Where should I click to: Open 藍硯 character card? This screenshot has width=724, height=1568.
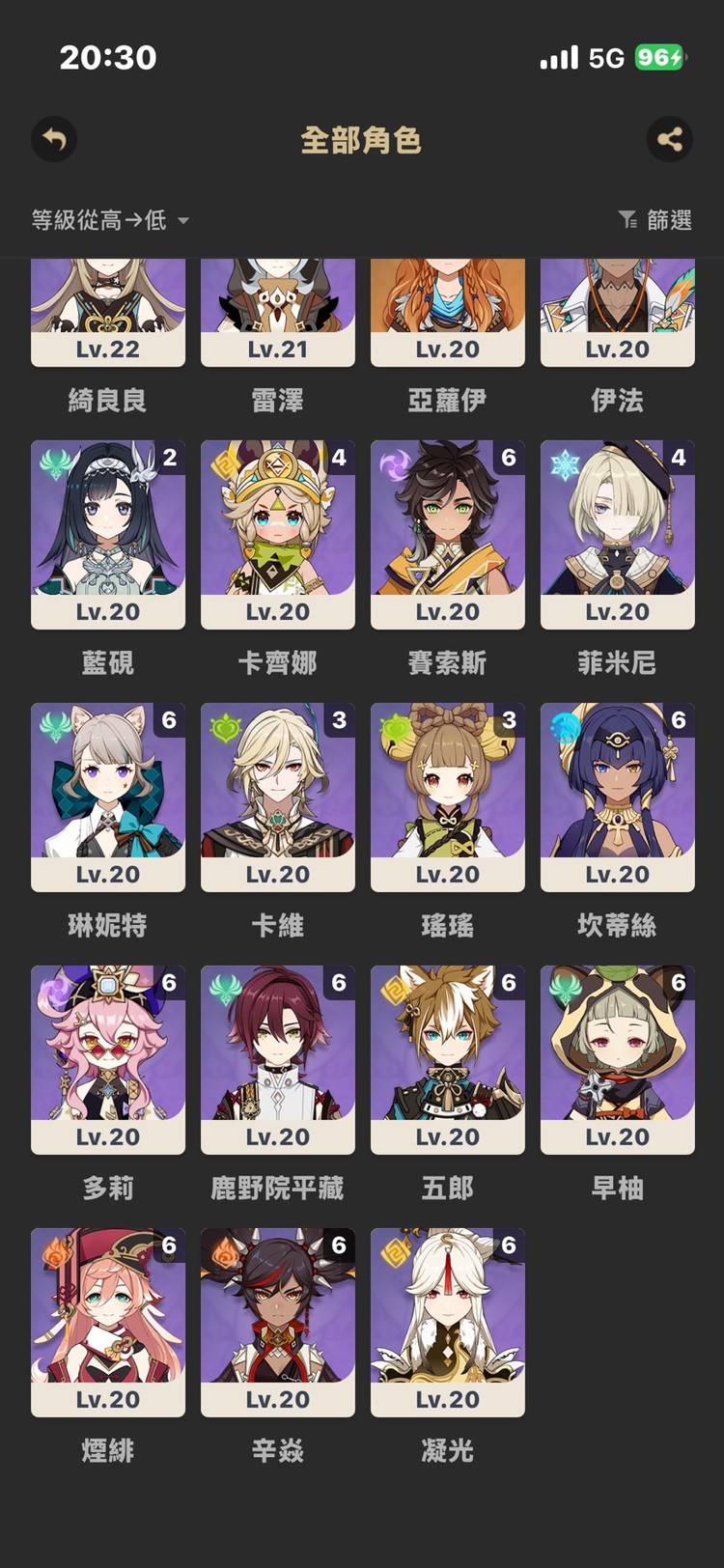108,534
